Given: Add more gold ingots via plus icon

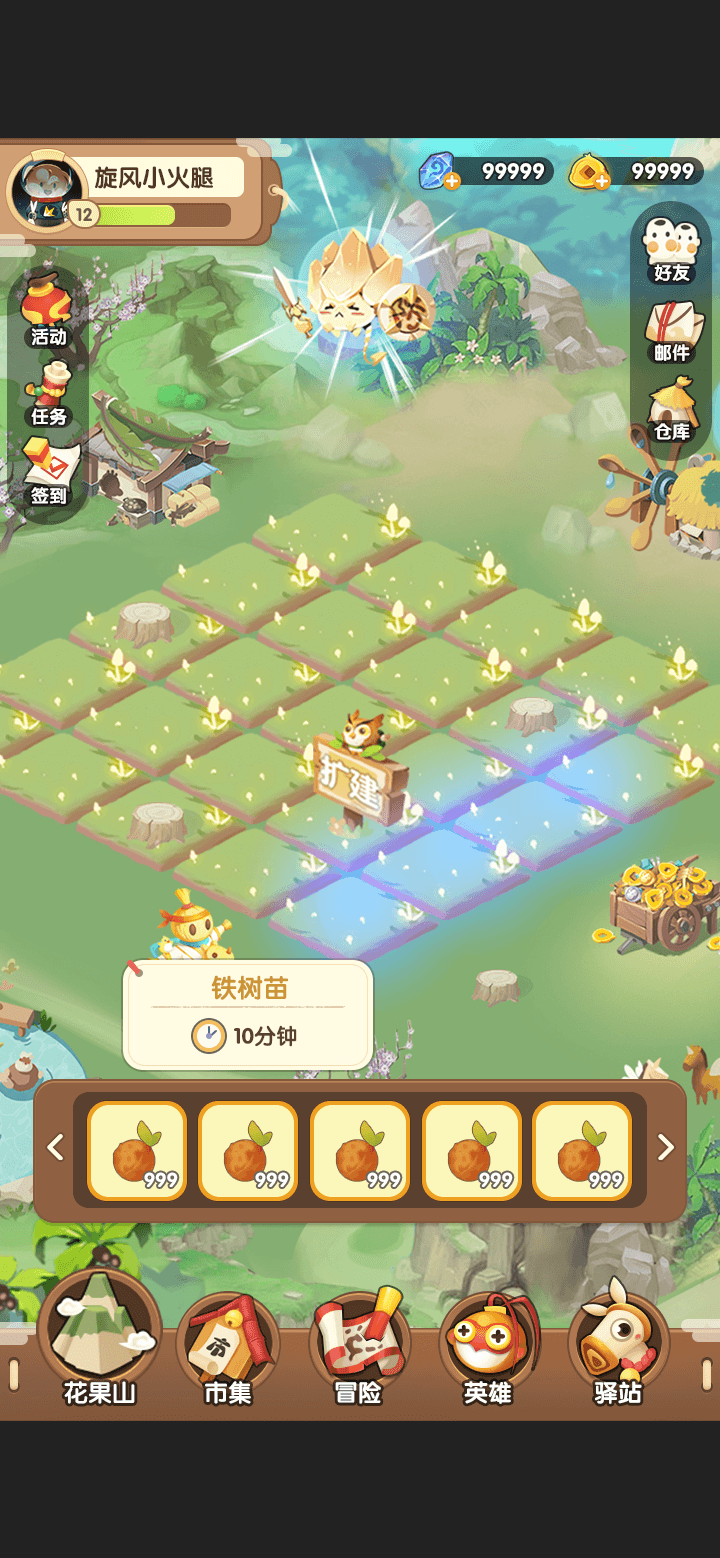Looking at the screenshot, I should [601, 180].
